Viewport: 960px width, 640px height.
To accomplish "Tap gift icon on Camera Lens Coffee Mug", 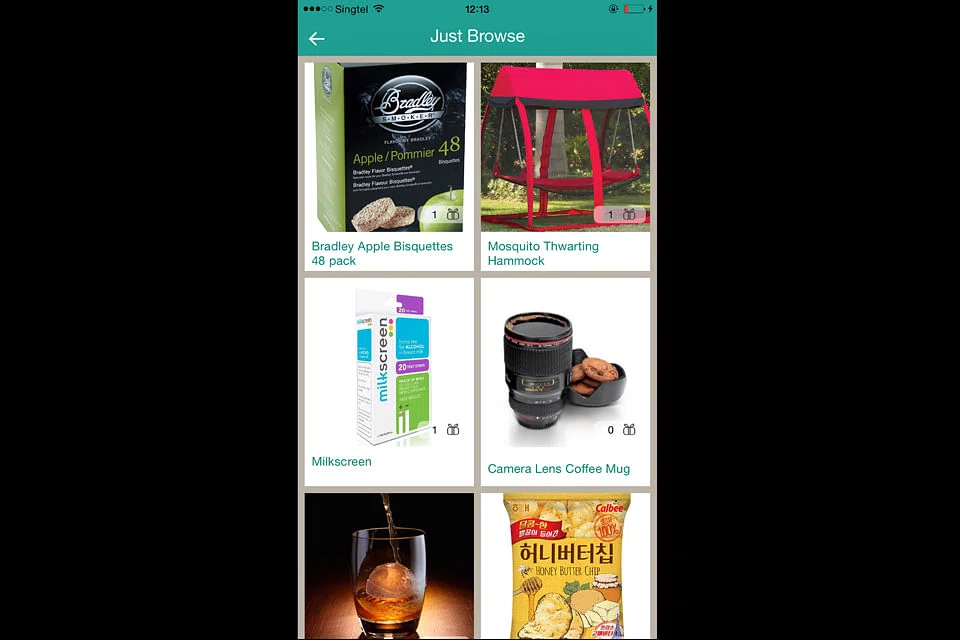I will 629,430.
